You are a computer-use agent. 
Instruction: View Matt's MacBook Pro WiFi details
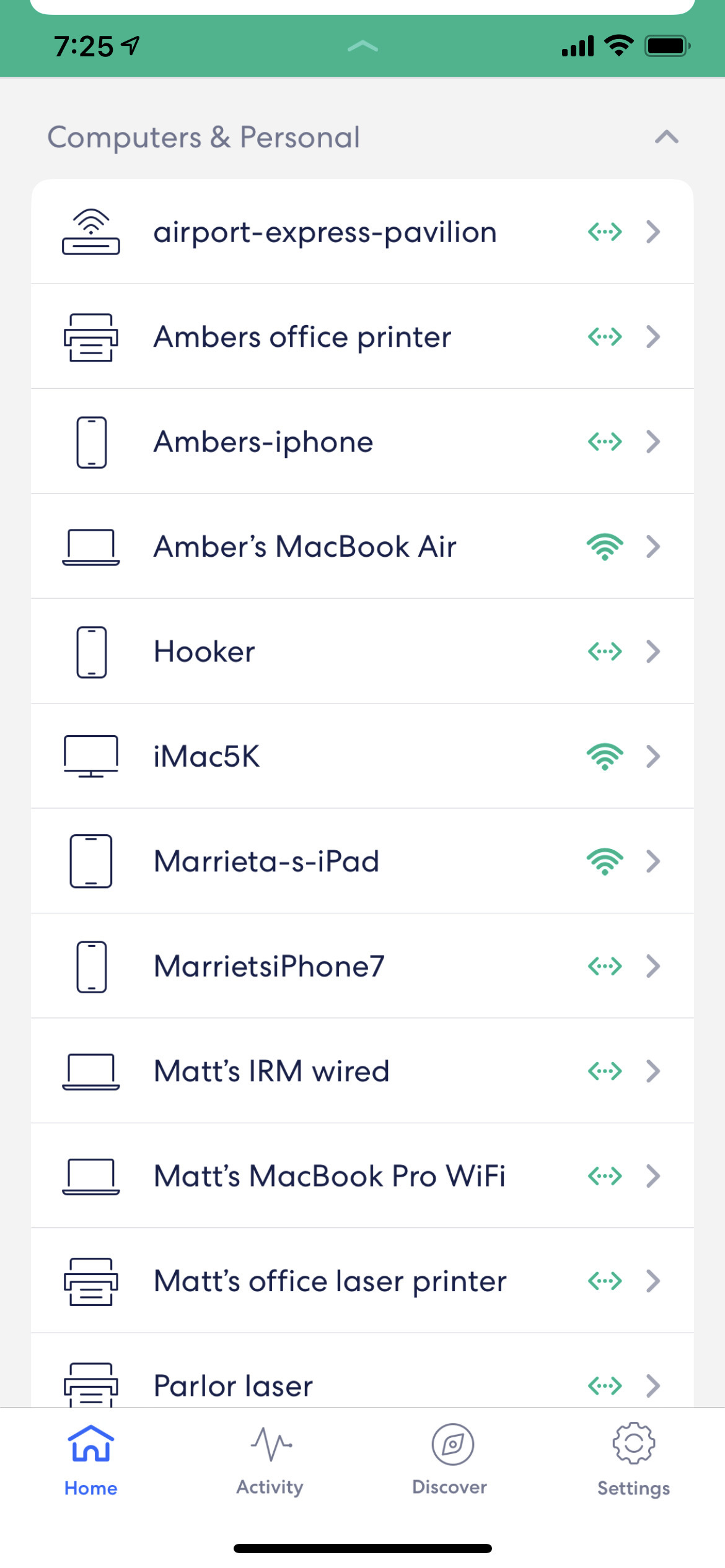click(x=362, y=1175)
